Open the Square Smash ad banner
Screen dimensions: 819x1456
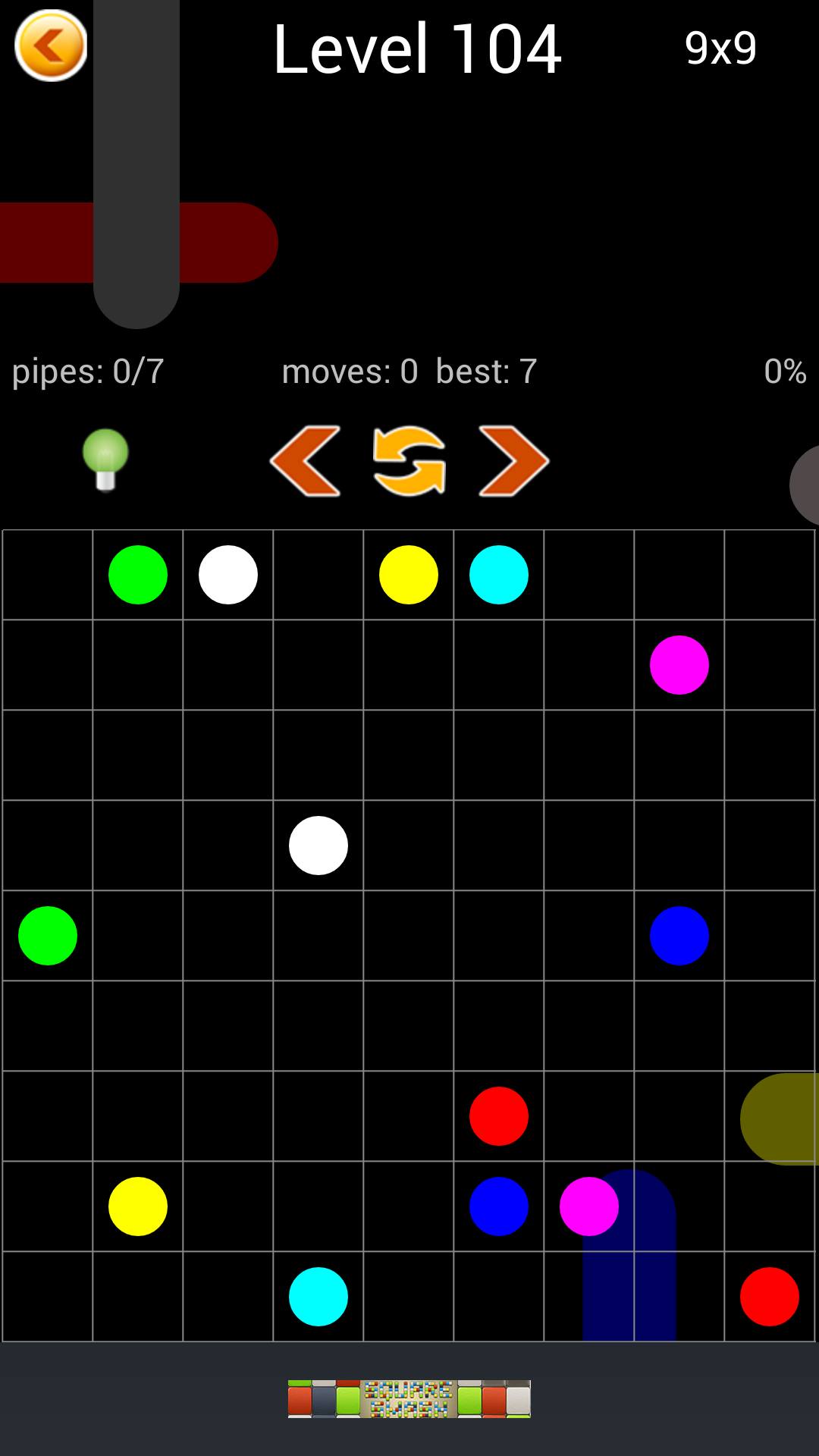[x=409, y=1398]
